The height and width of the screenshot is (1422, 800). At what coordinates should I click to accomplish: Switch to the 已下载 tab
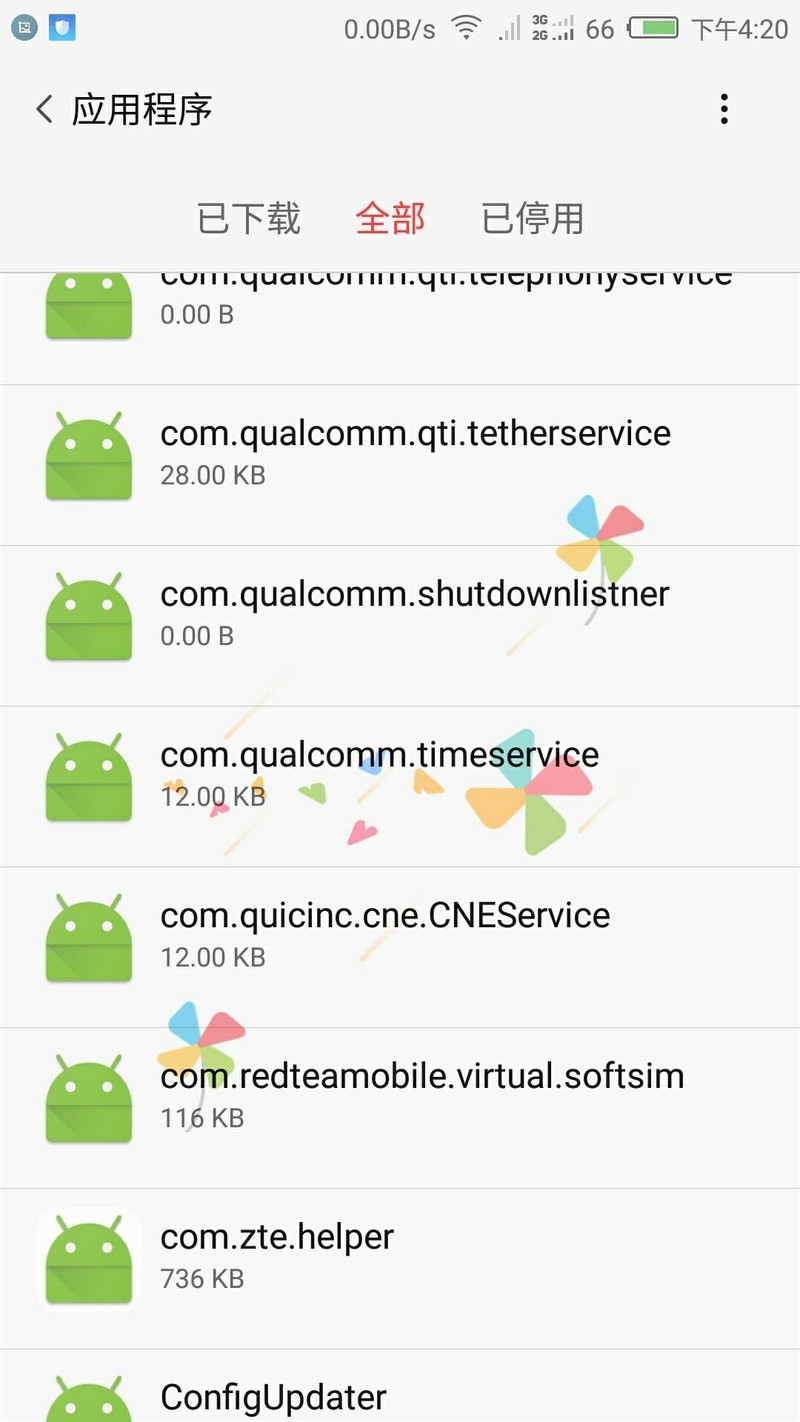[x=248, y=218]
